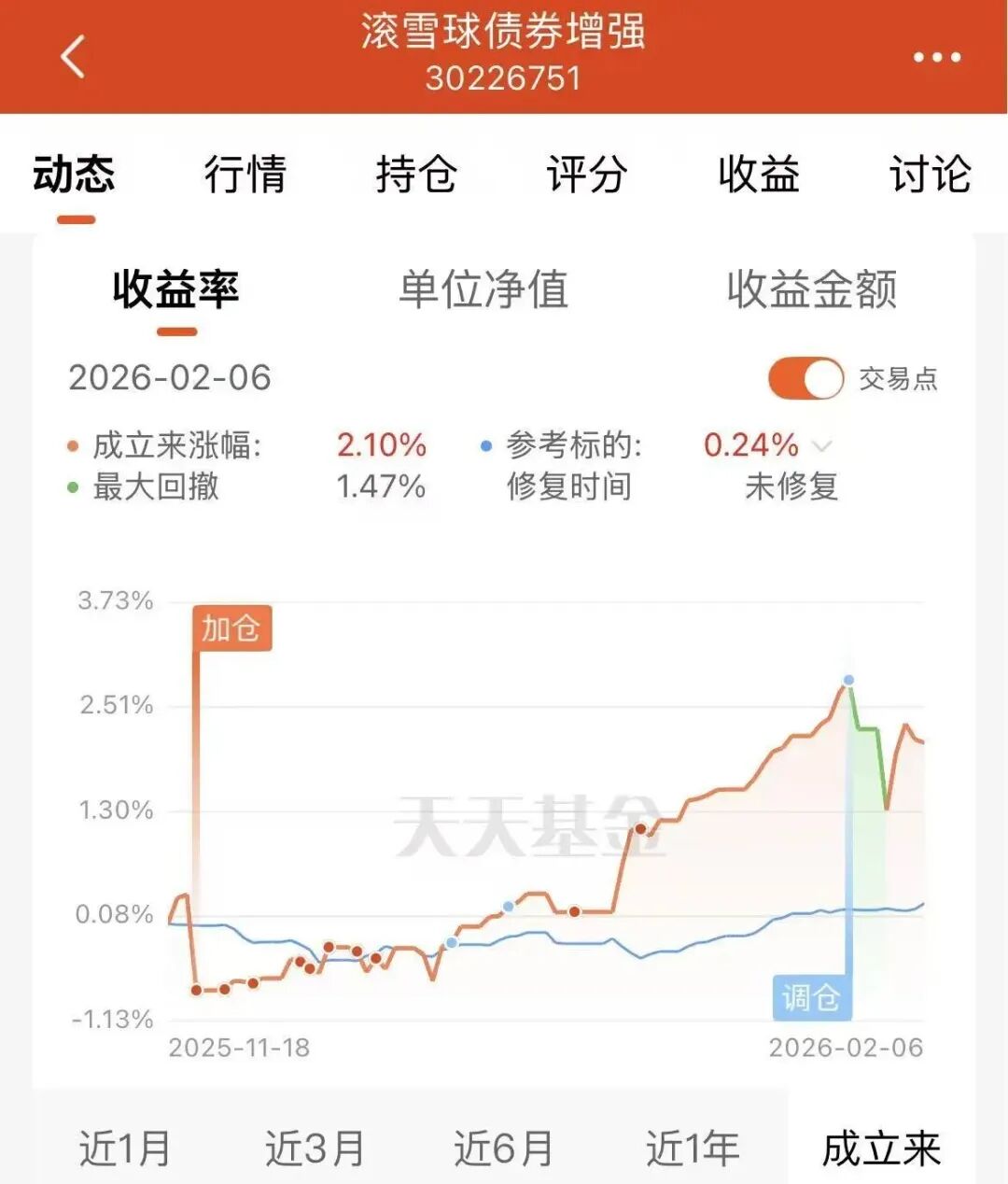The height and width of the screenshot is (1184, 1008).
Task: Go to the 收益 tab
Action: point(759,175)
